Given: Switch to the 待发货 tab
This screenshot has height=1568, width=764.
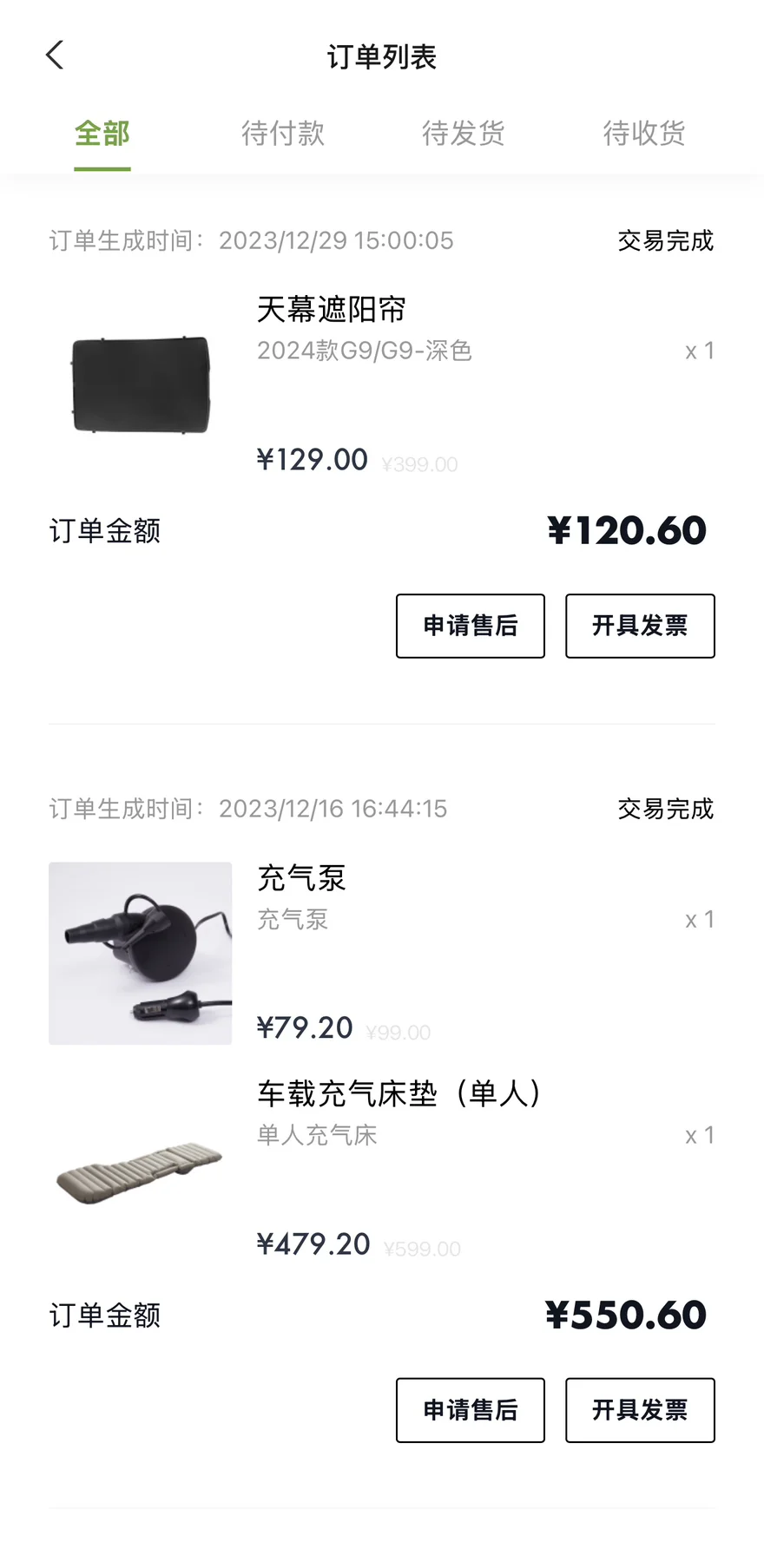Looking at the screenshot, I should tap(463, 134).
